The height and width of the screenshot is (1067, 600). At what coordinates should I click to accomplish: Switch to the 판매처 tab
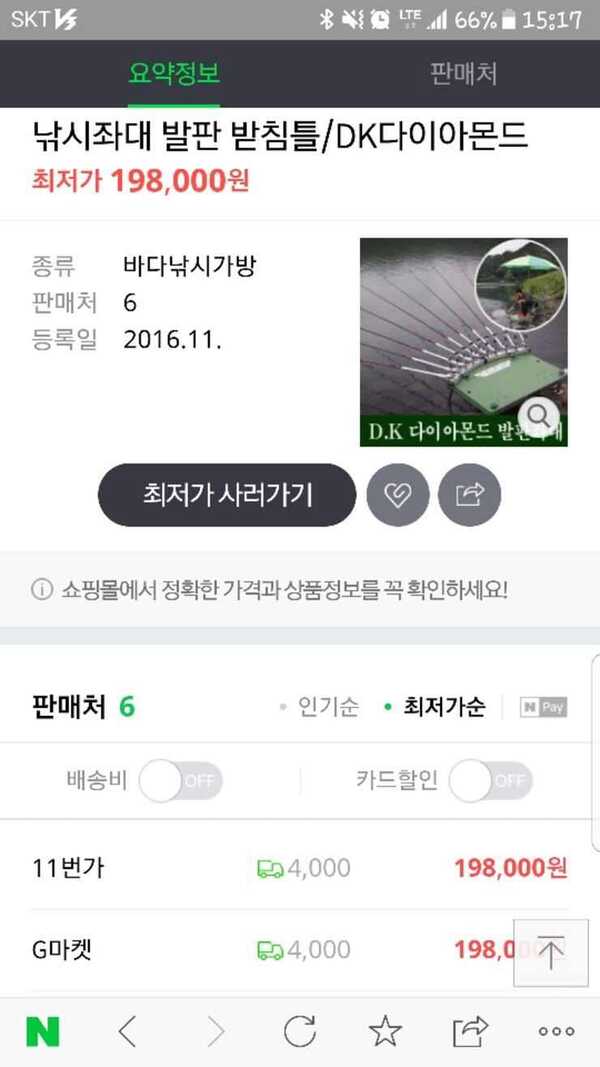463,73
